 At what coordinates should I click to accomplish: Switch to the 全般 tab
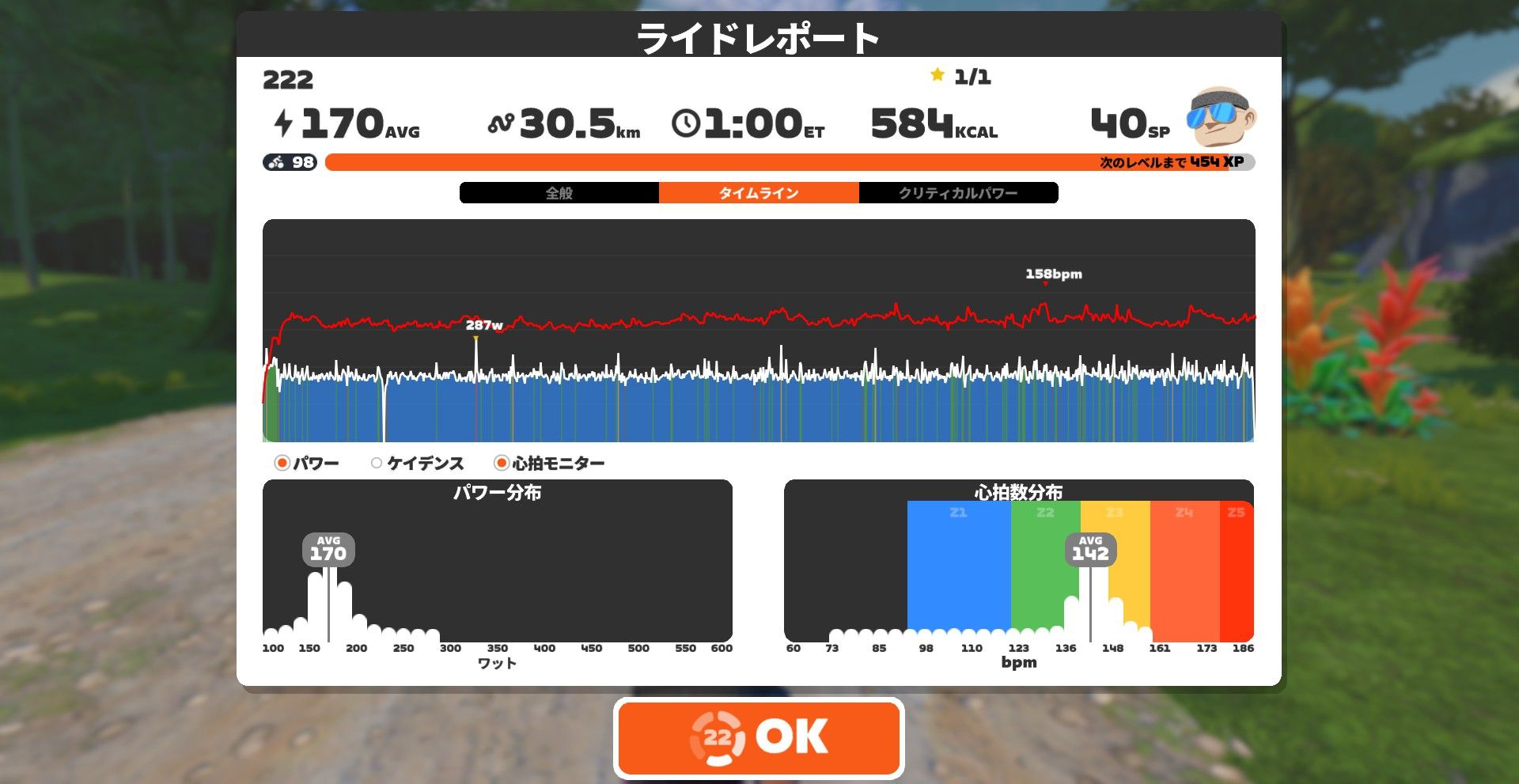[559, 193]
